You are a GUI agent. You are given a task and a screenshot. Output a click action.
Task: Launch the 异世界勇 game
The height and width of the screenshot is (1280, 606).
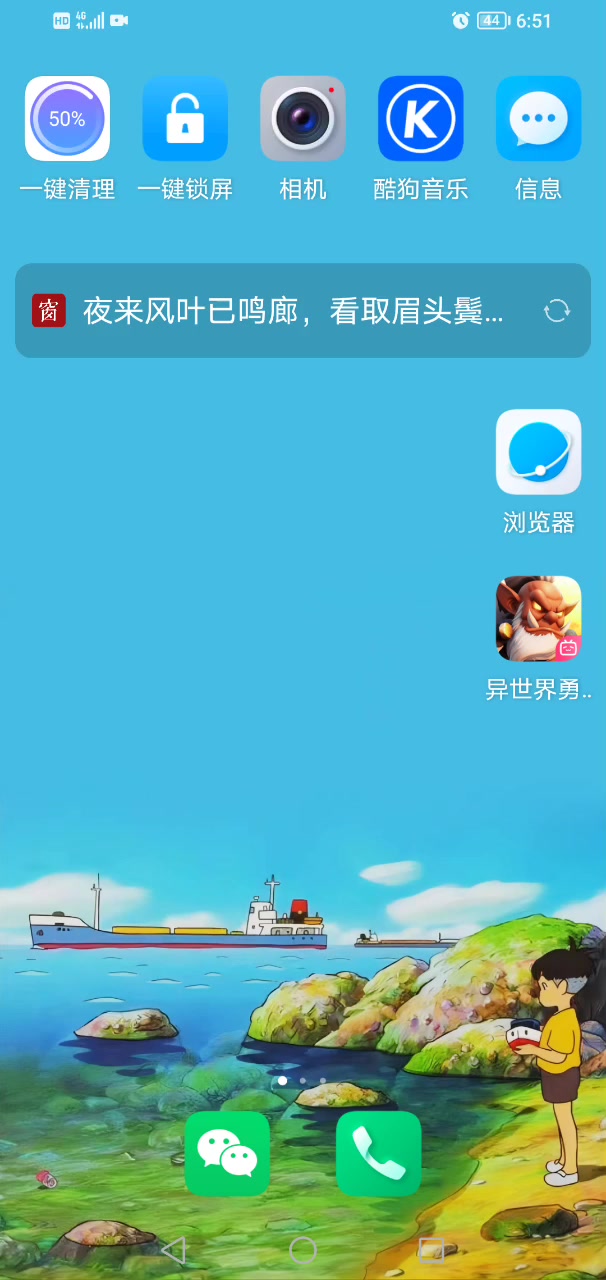pos(538,619)
